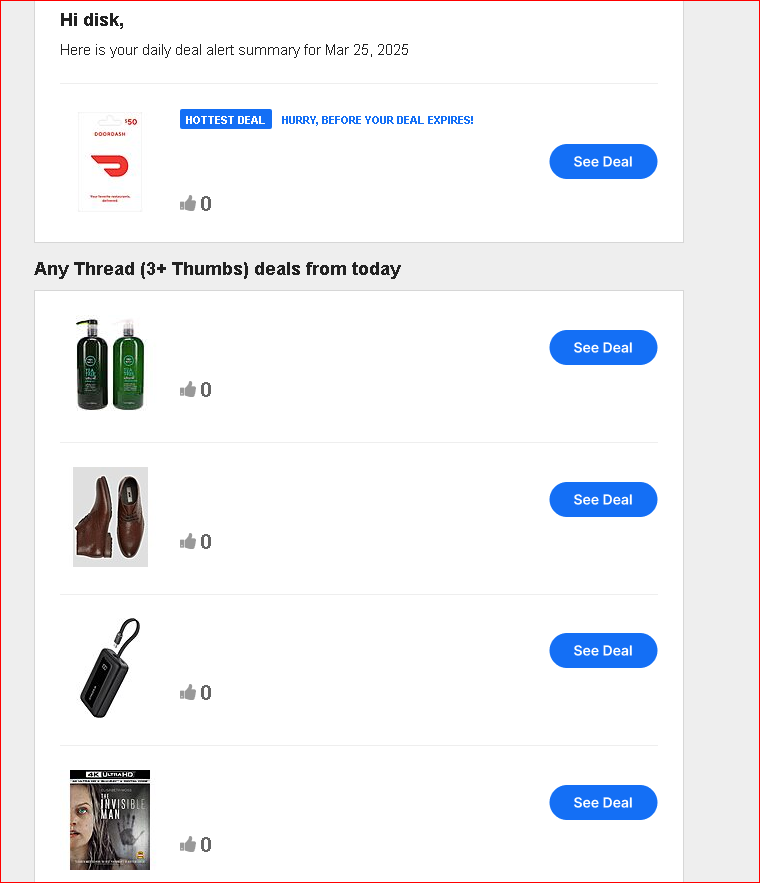Tap thumbs up on The Invisible Man deal

(188, 845)
